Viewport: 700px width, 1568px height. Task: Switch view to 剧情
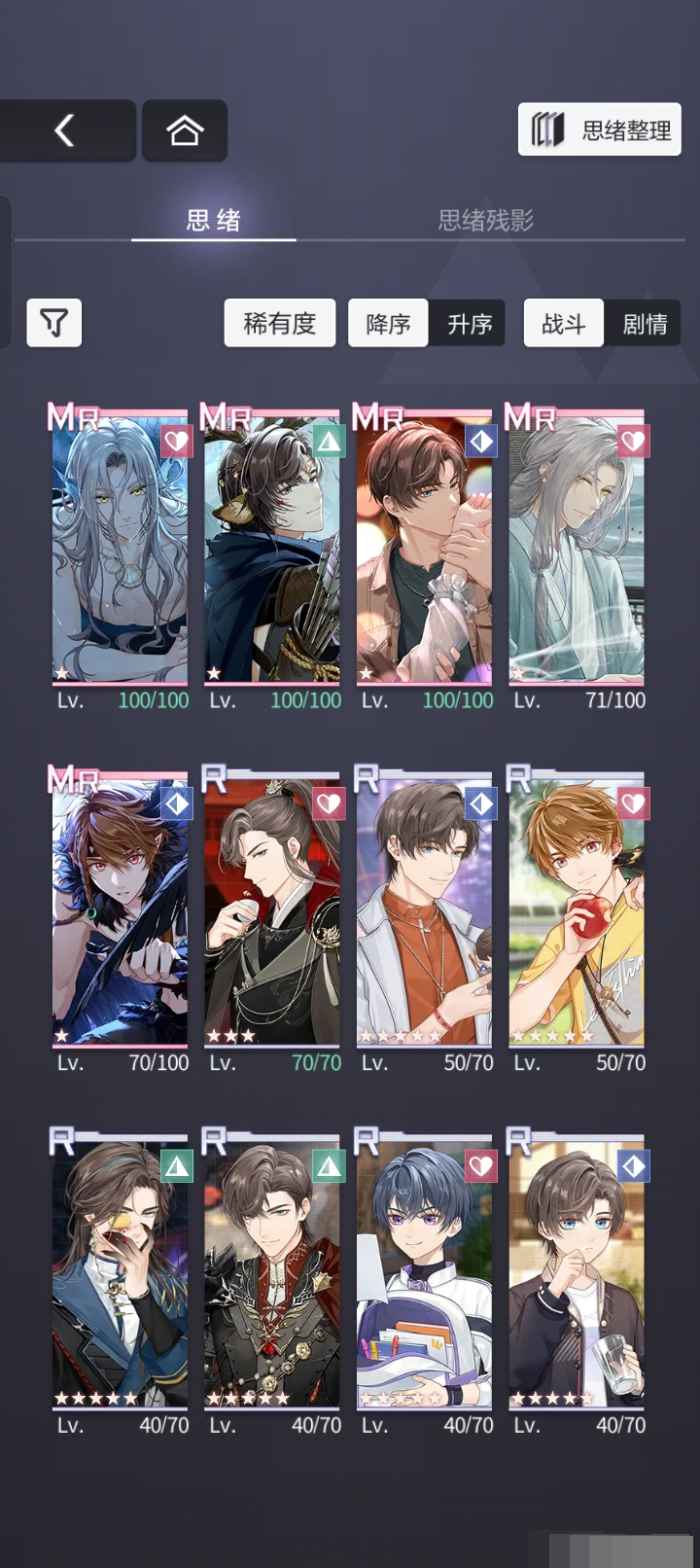click(644, 323)
